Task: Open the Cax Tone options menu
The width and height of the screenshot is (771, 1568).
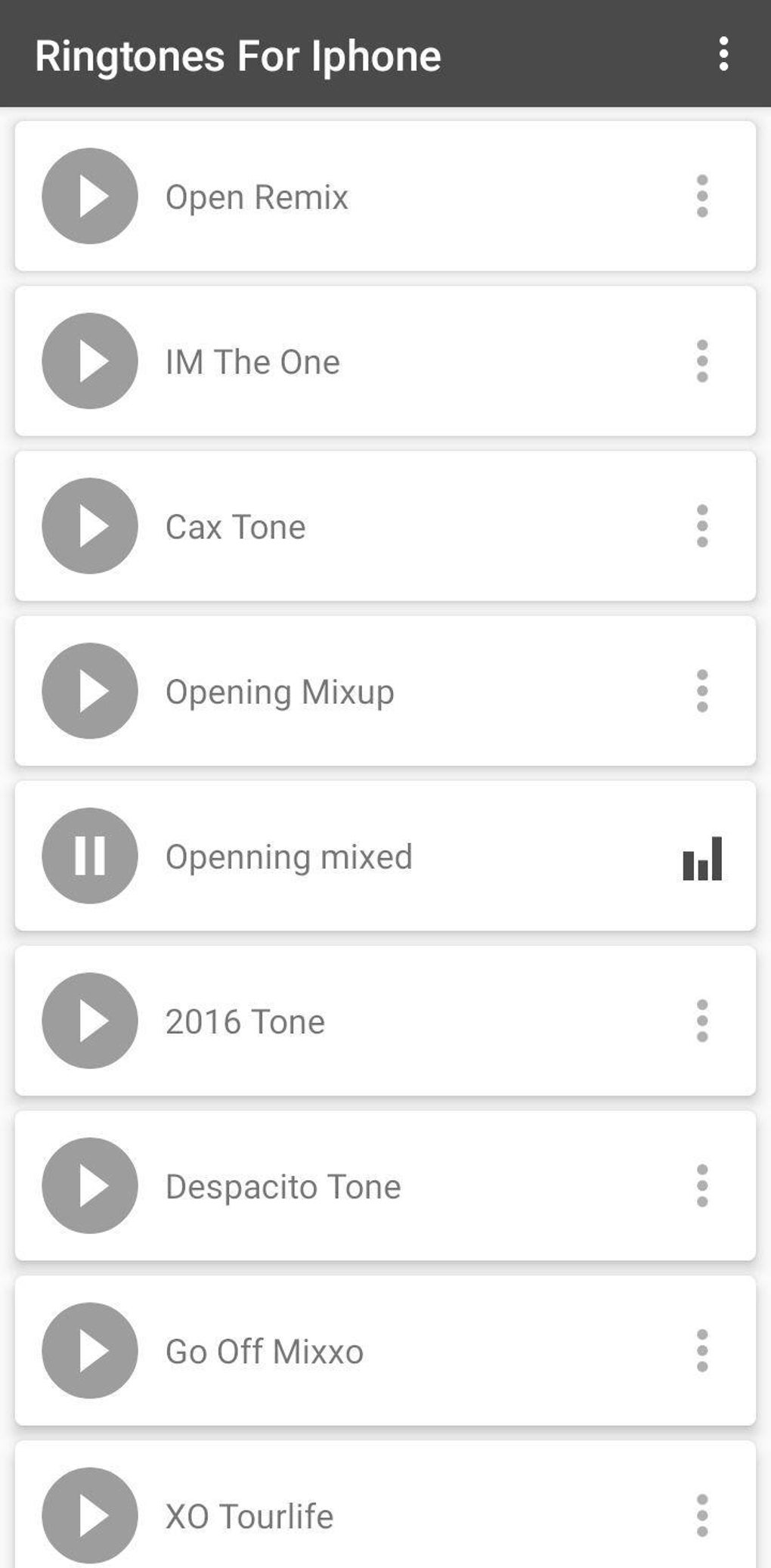Action: pos(702,526)
